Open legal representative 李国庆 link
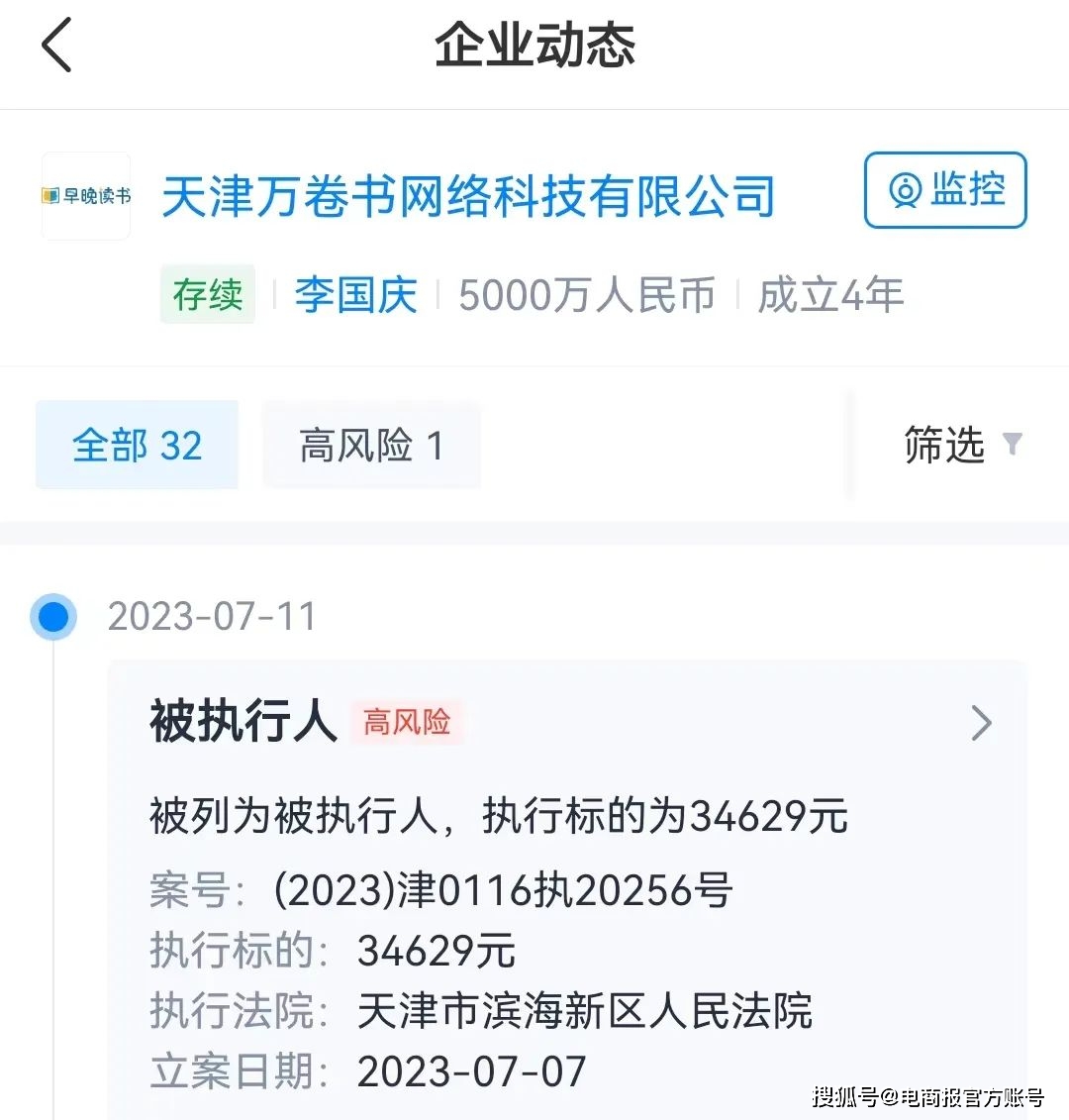 (355, 295)
